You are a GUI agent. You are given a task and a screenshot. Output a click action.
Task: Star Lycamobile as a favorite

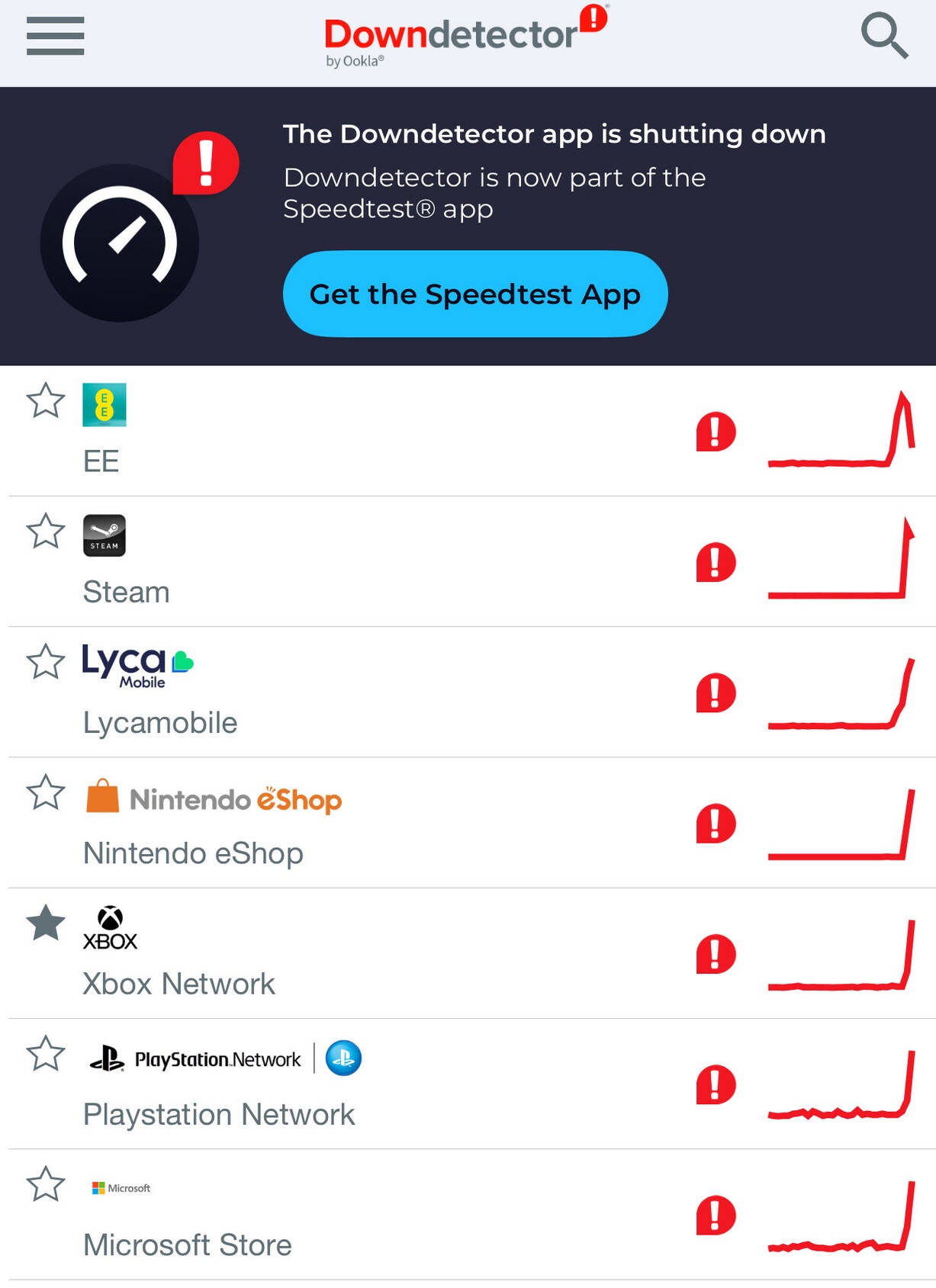46,662
